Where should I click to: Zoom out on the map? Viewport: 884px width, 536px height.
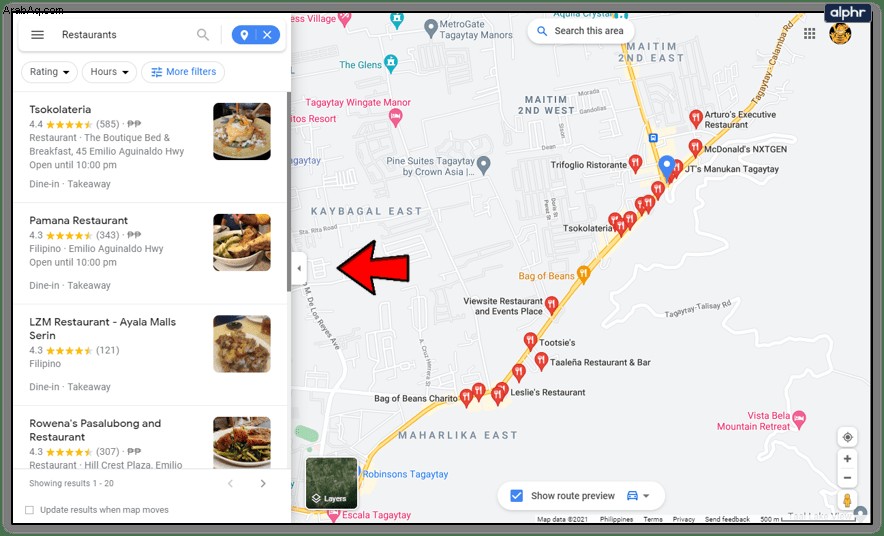tap(847, 478)
